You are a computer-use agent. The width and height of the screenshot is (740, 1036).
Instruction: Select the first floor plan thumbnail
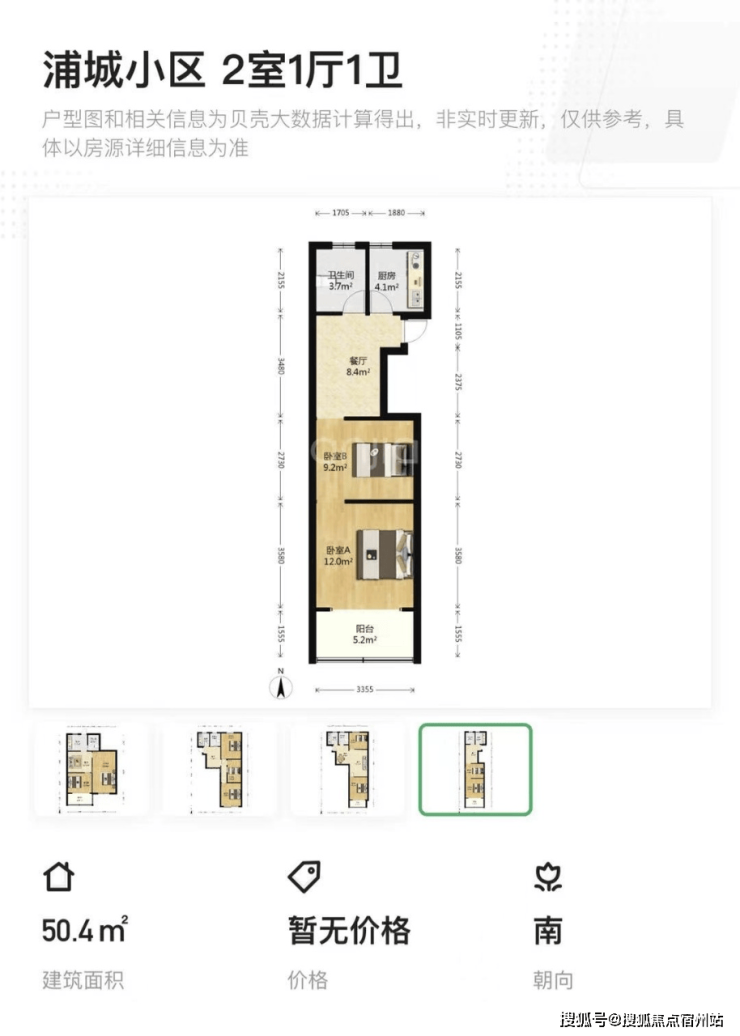pyautogui.click(x=92, y=770)
